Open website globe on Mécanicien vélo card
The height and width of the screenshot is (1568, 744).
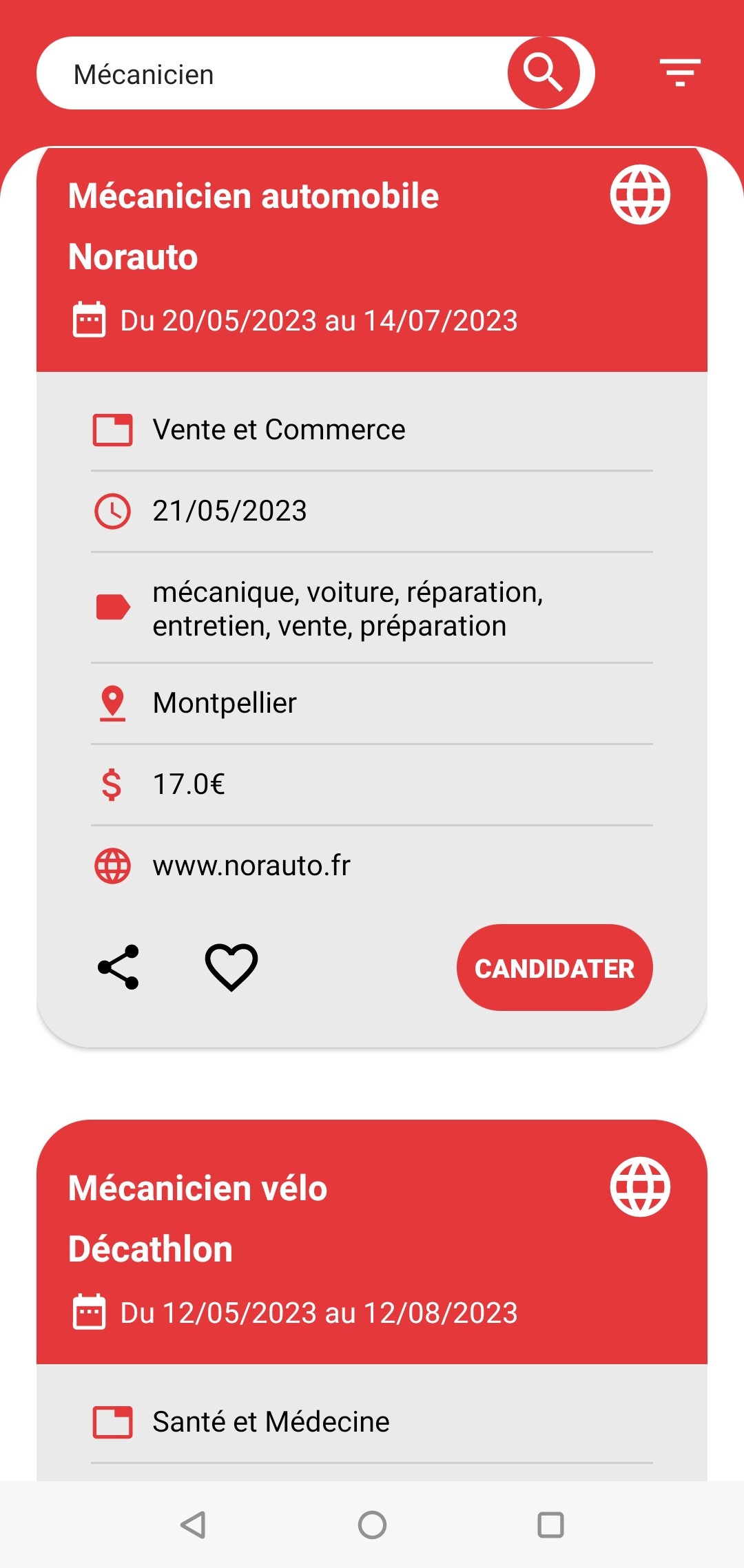tap(640, 1187)
